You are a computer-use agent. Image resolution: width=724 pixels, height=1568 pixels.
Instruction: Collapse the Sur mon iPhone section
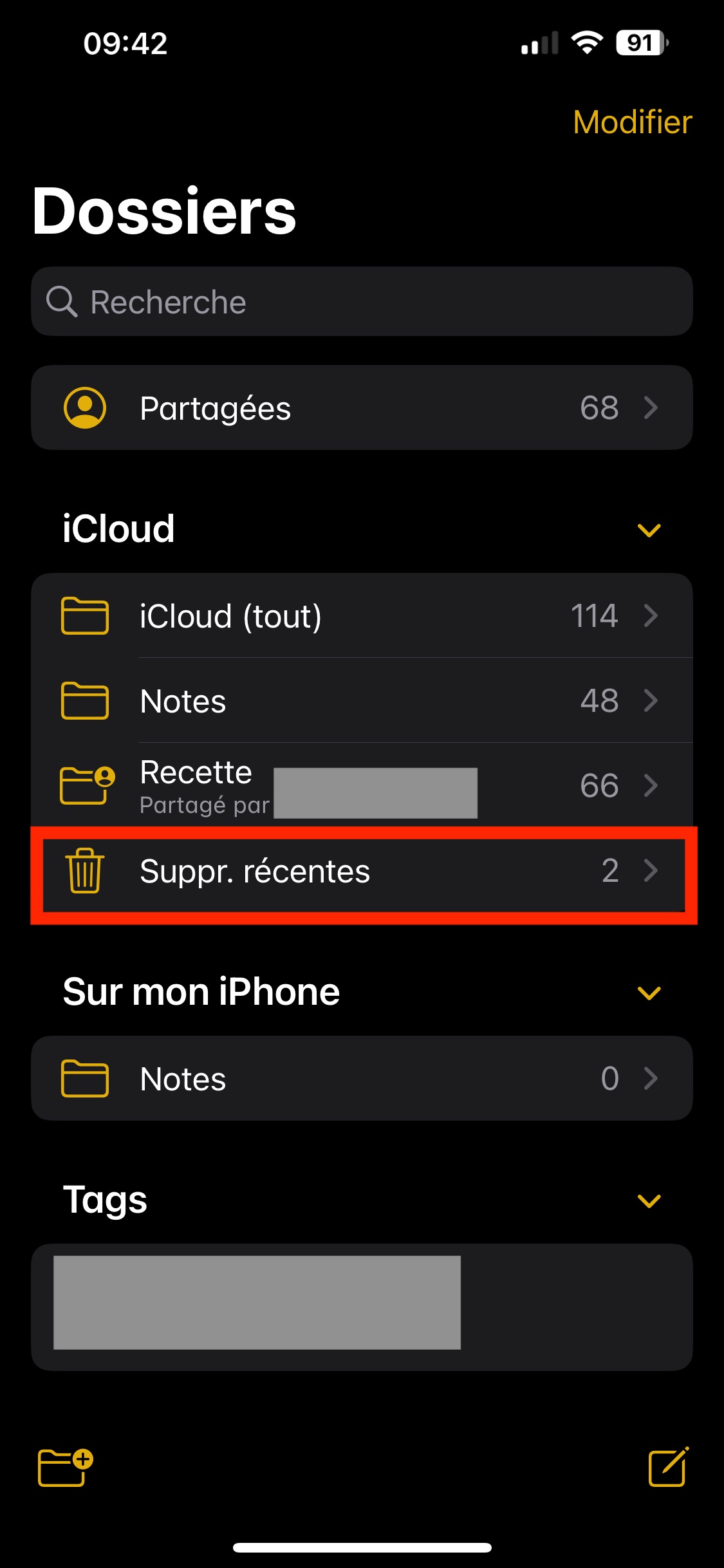pyautogui.click(x=649, y=993)
